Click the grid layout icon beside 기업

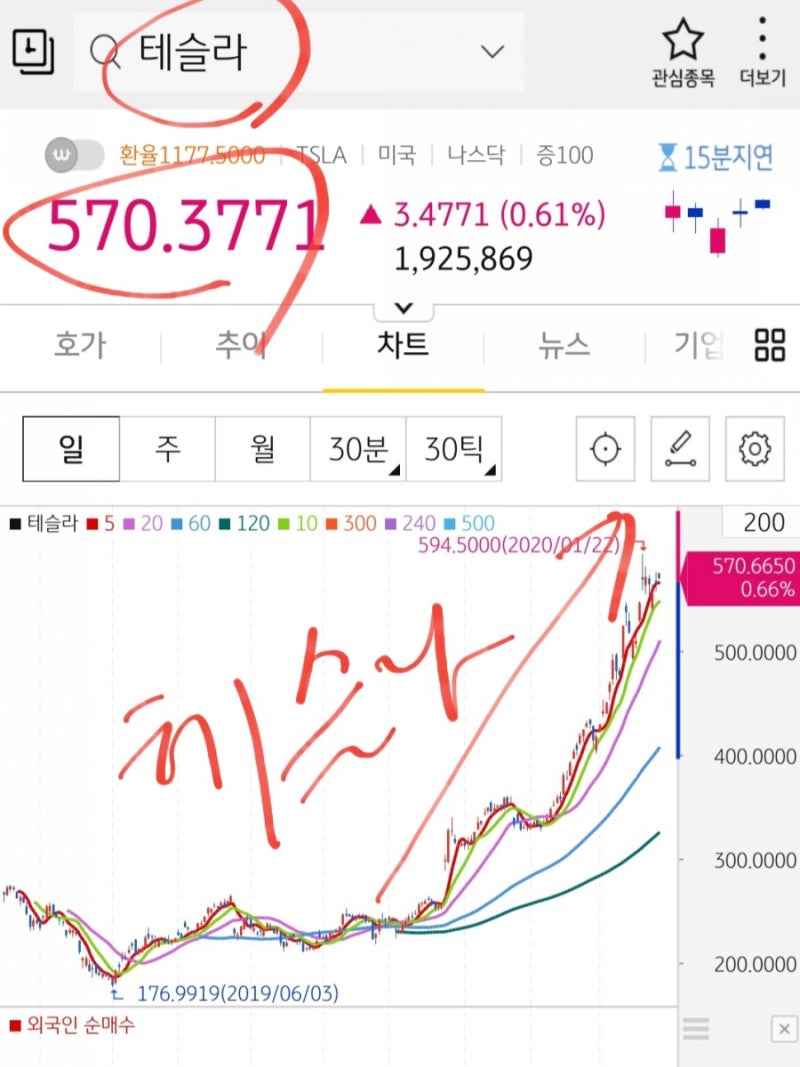[769, 344]
